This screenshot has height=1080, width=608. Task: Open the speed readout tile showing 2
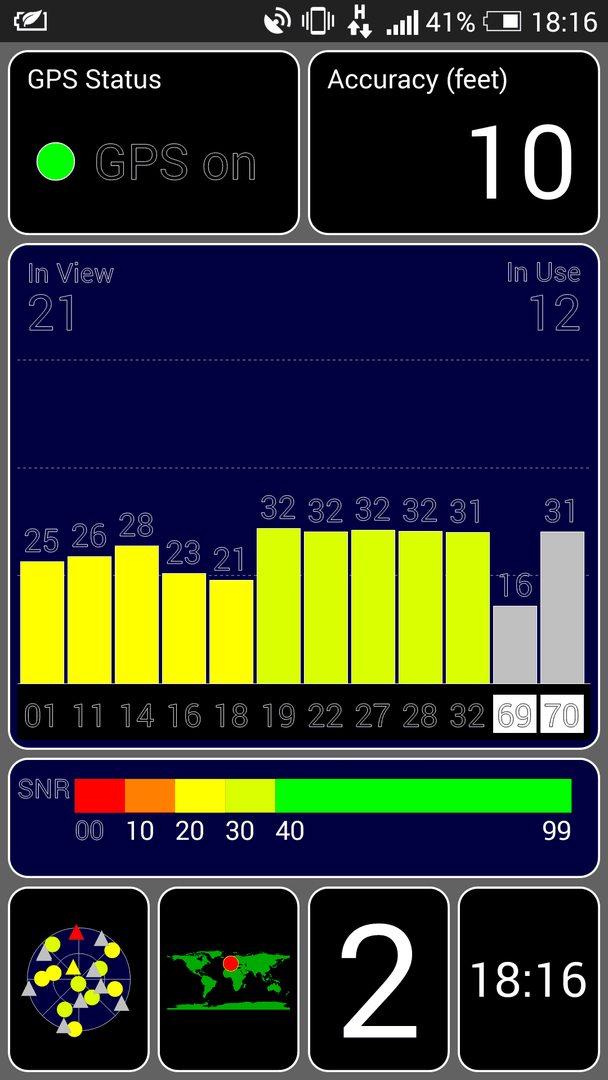(379, 979)
